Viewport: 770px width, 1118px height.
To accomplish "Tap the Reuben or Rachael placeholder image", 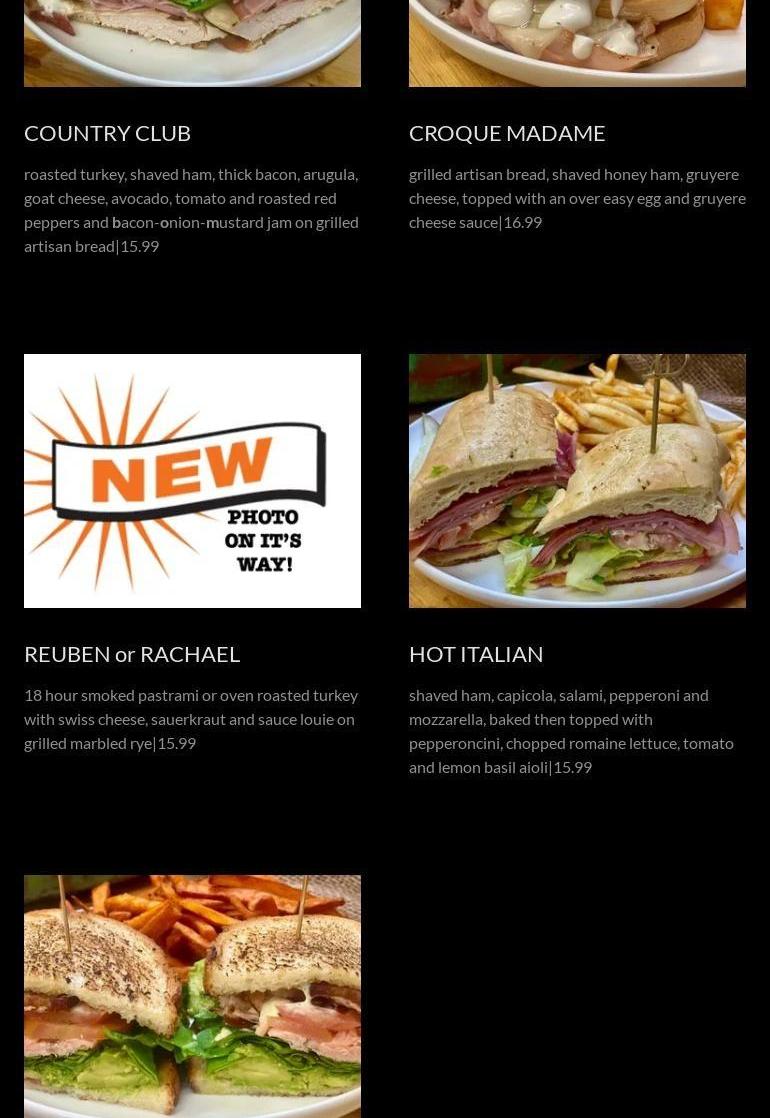I will [192, 480].
